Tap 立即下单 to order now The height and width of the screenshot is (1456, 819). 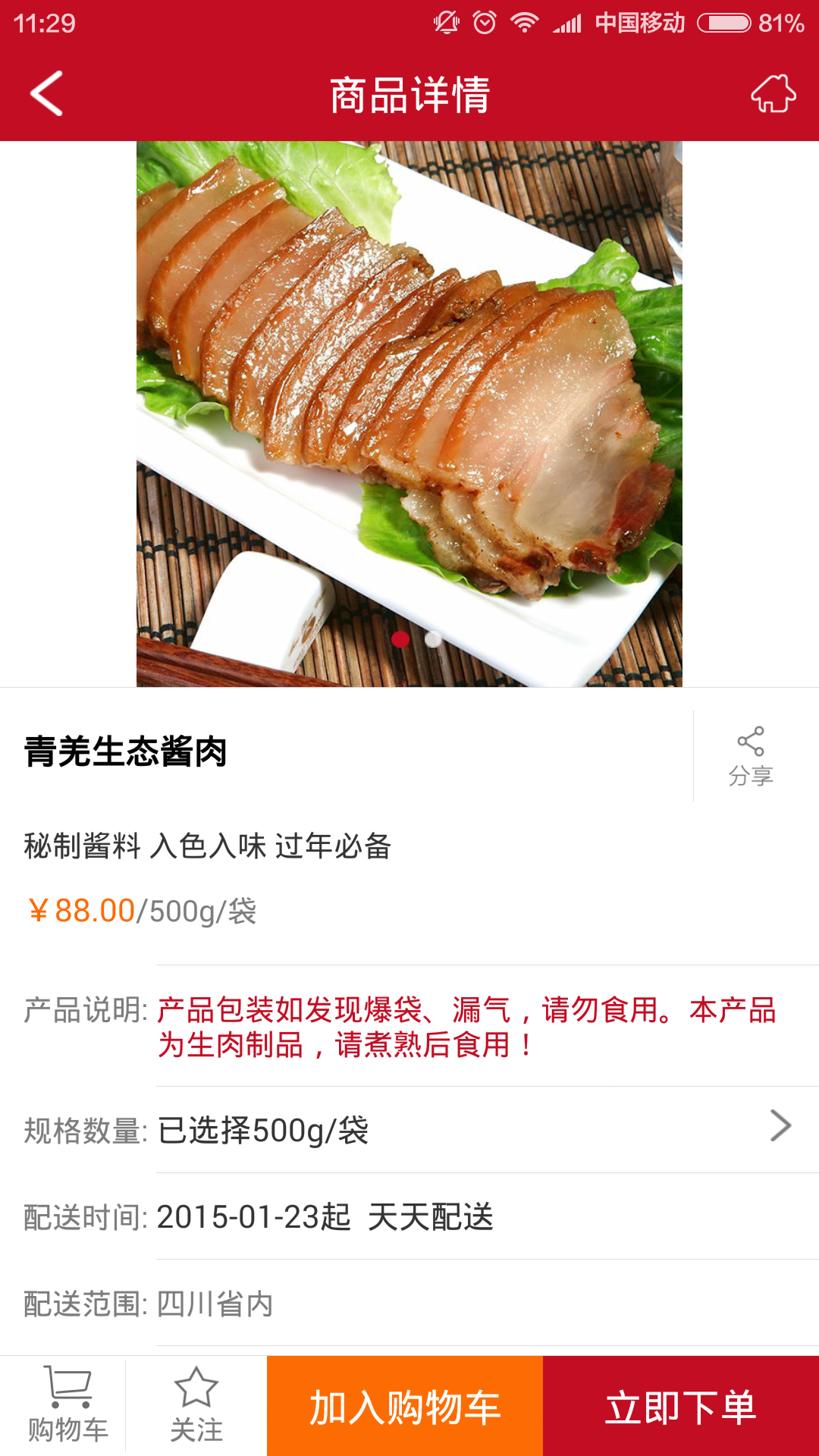coord(681,1407)
